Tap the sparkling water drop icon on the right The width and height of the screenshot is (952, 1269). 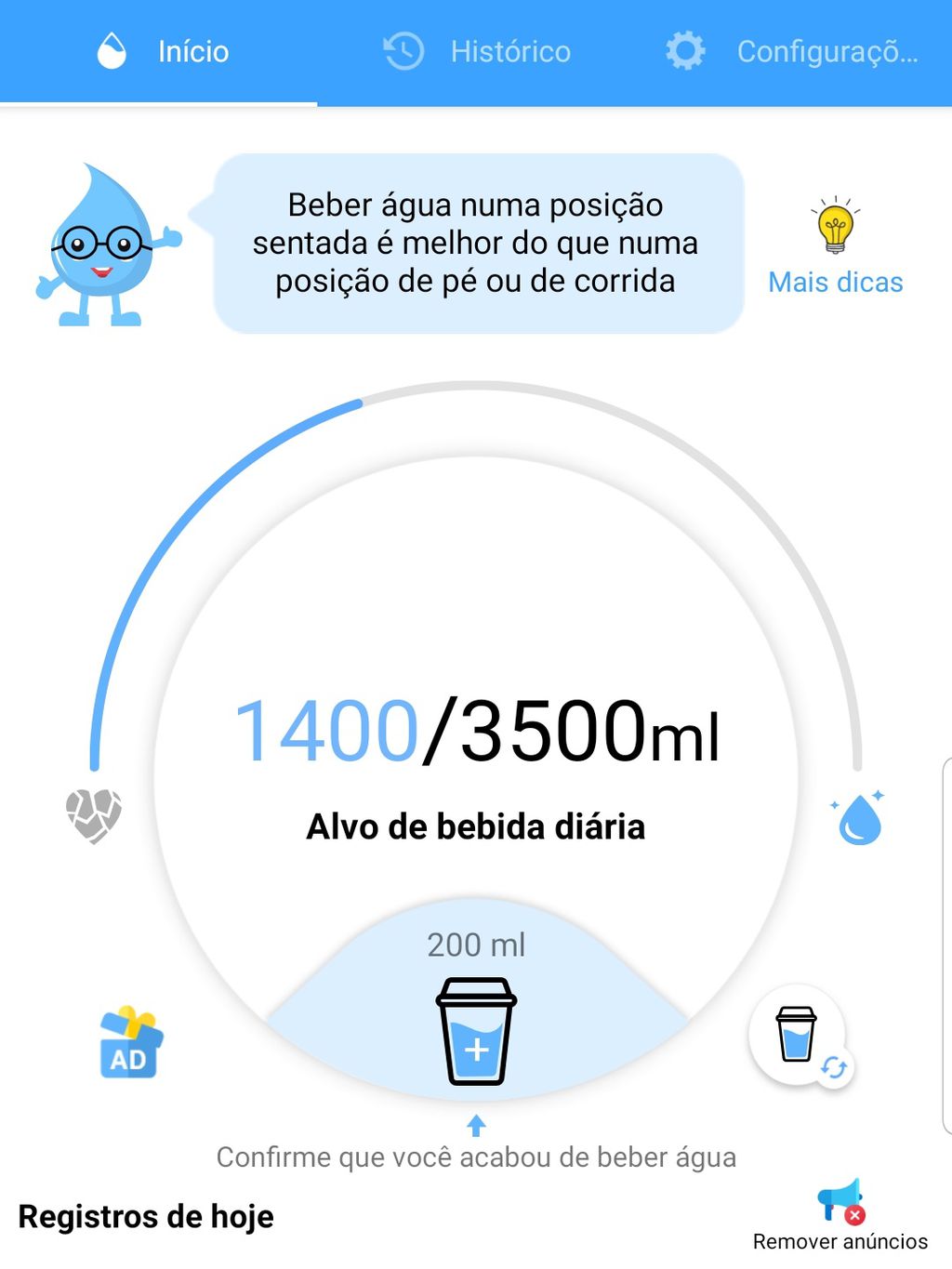[x=858, y=816]
